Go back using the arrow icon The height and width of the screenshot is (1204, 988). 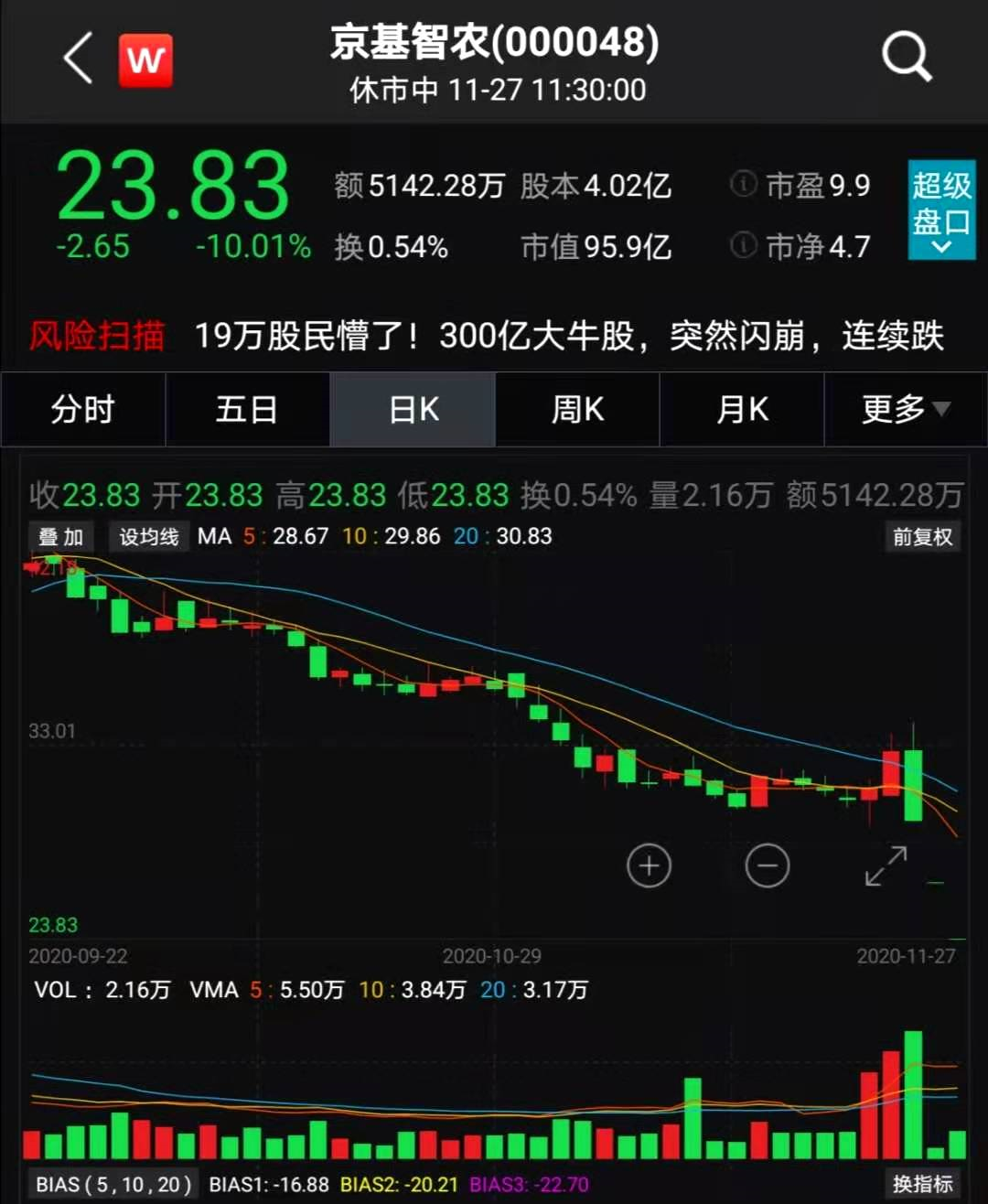[79, 59]
